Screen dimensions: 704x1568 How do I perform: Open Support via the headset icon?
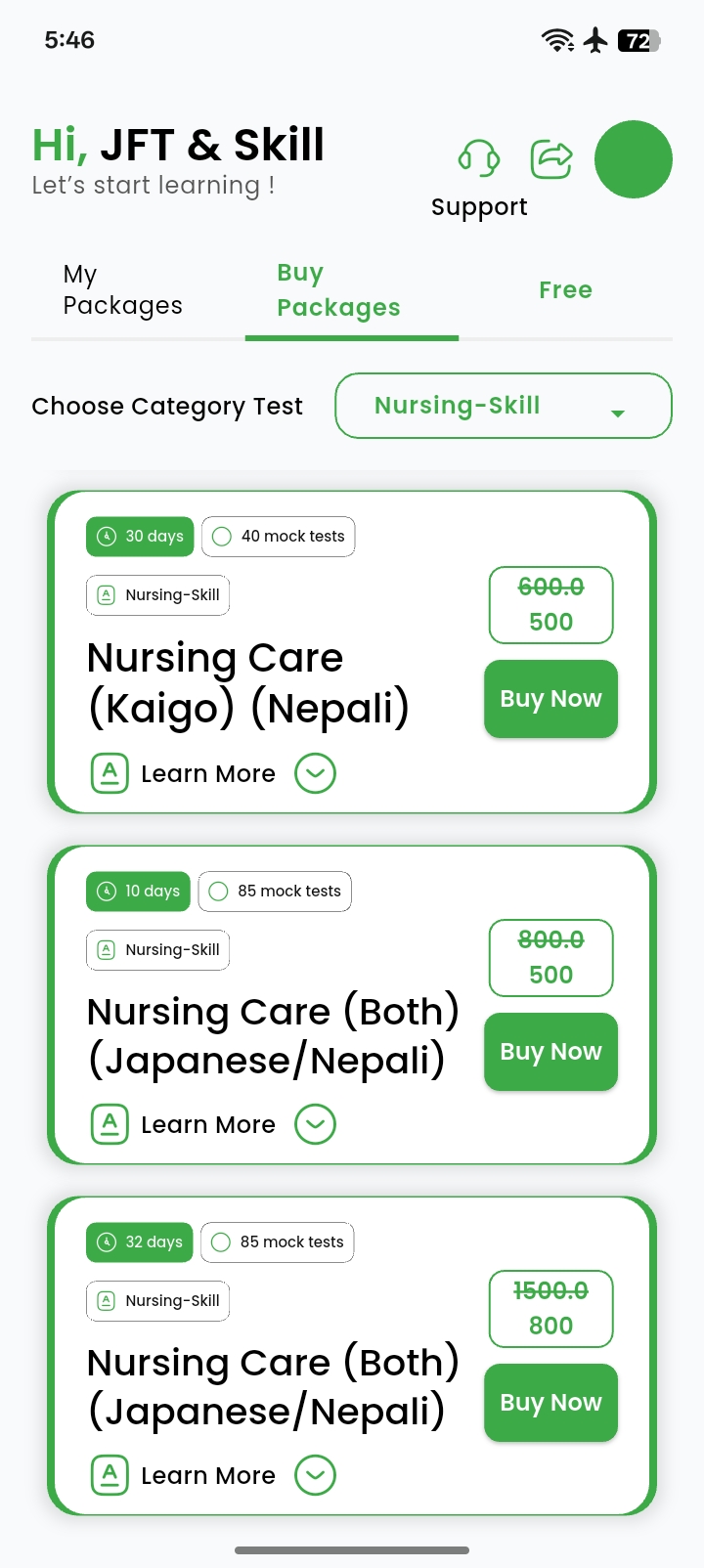(479, 158)
